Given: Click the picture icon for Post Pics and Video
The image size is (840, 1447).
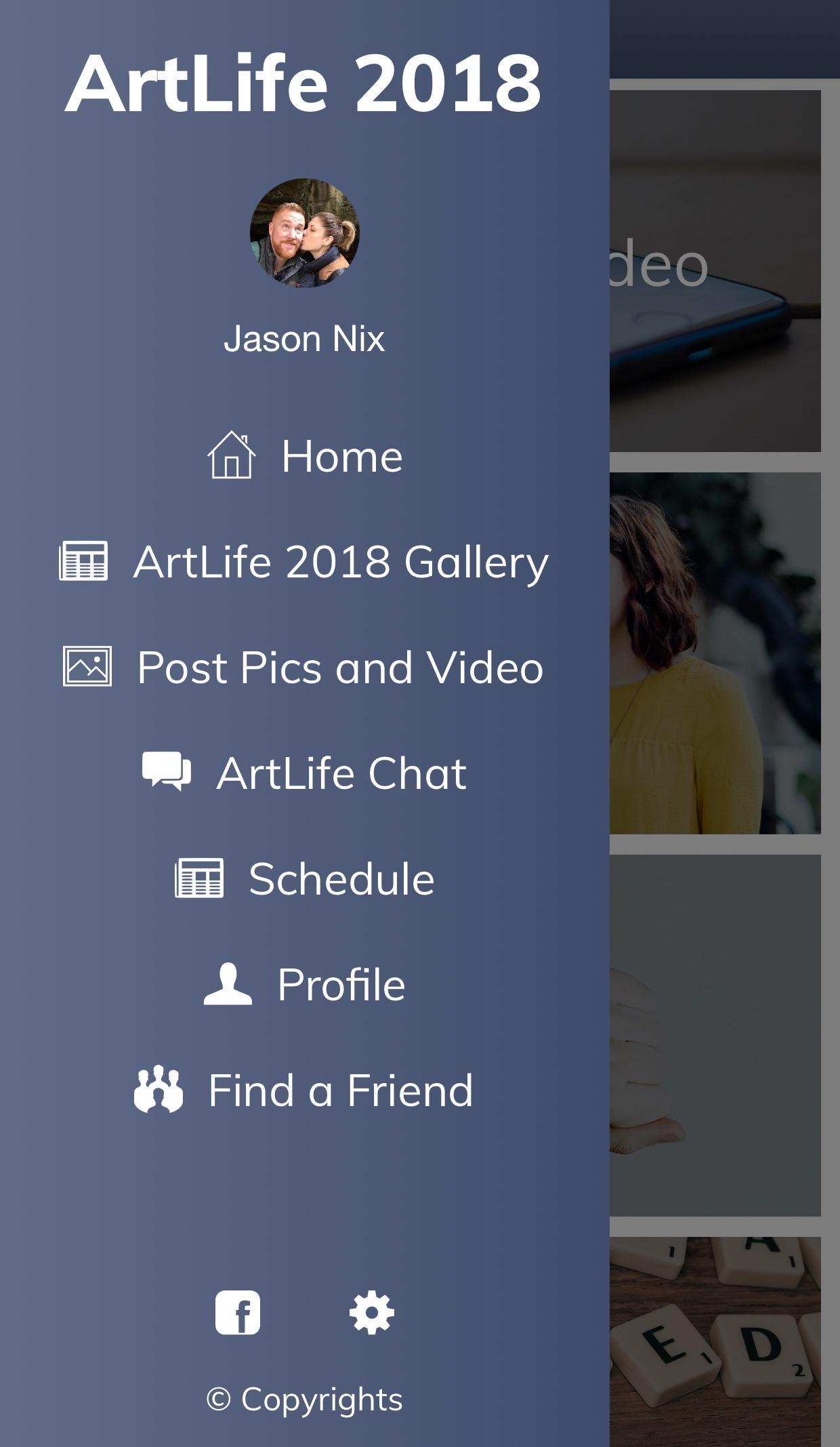Looking at the screenshot, I should click(x=87, y=667).
